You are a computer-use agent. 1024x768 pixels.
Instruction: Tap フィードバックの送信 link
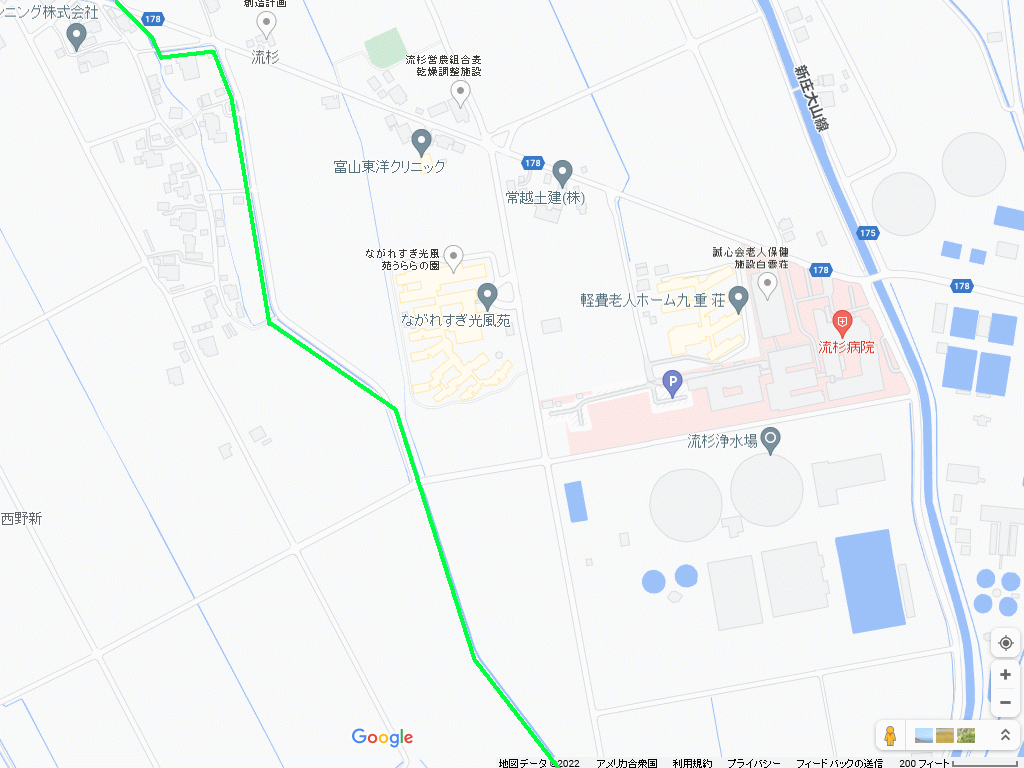(839, 763)
